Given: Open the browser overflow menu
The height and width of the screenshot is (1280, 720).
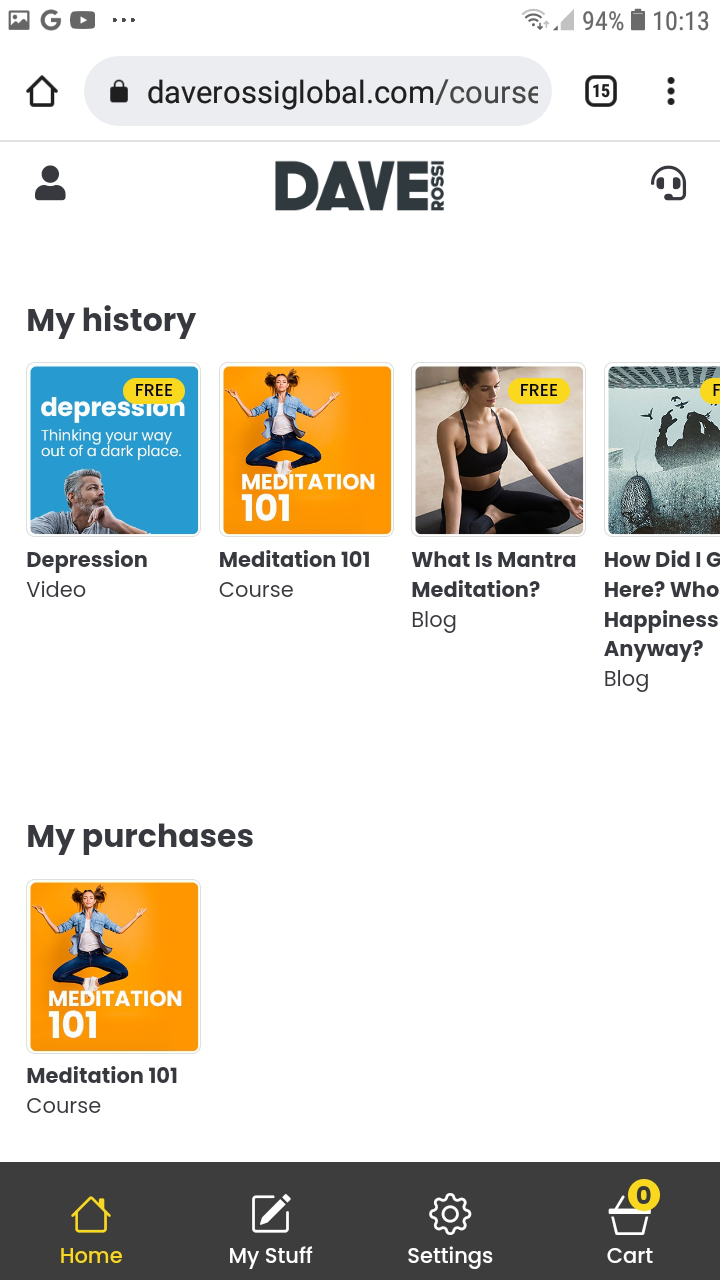Looking at the screenshot, I should click(670, 92).
